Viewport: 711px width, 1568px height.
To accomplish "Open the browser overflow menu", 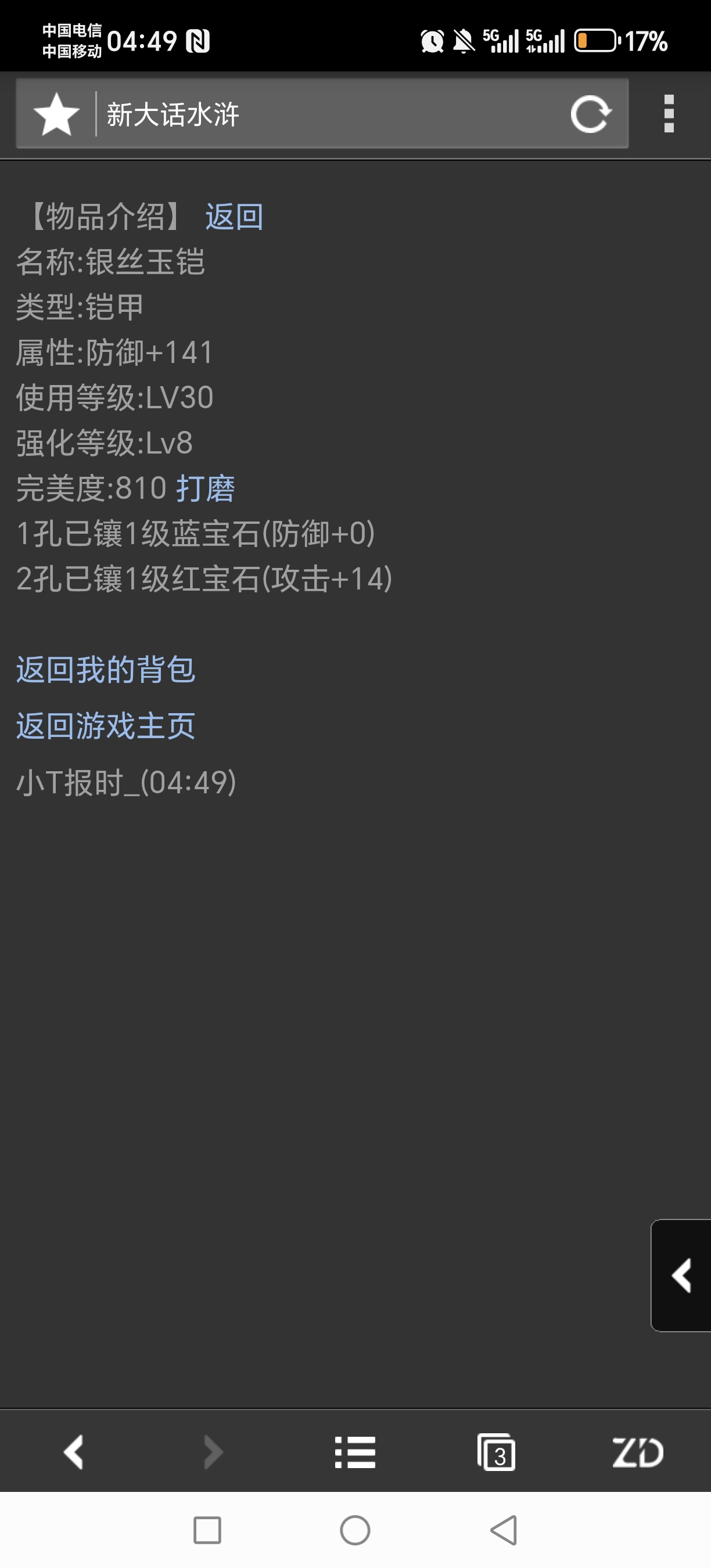I will click(x=669, y=113).
